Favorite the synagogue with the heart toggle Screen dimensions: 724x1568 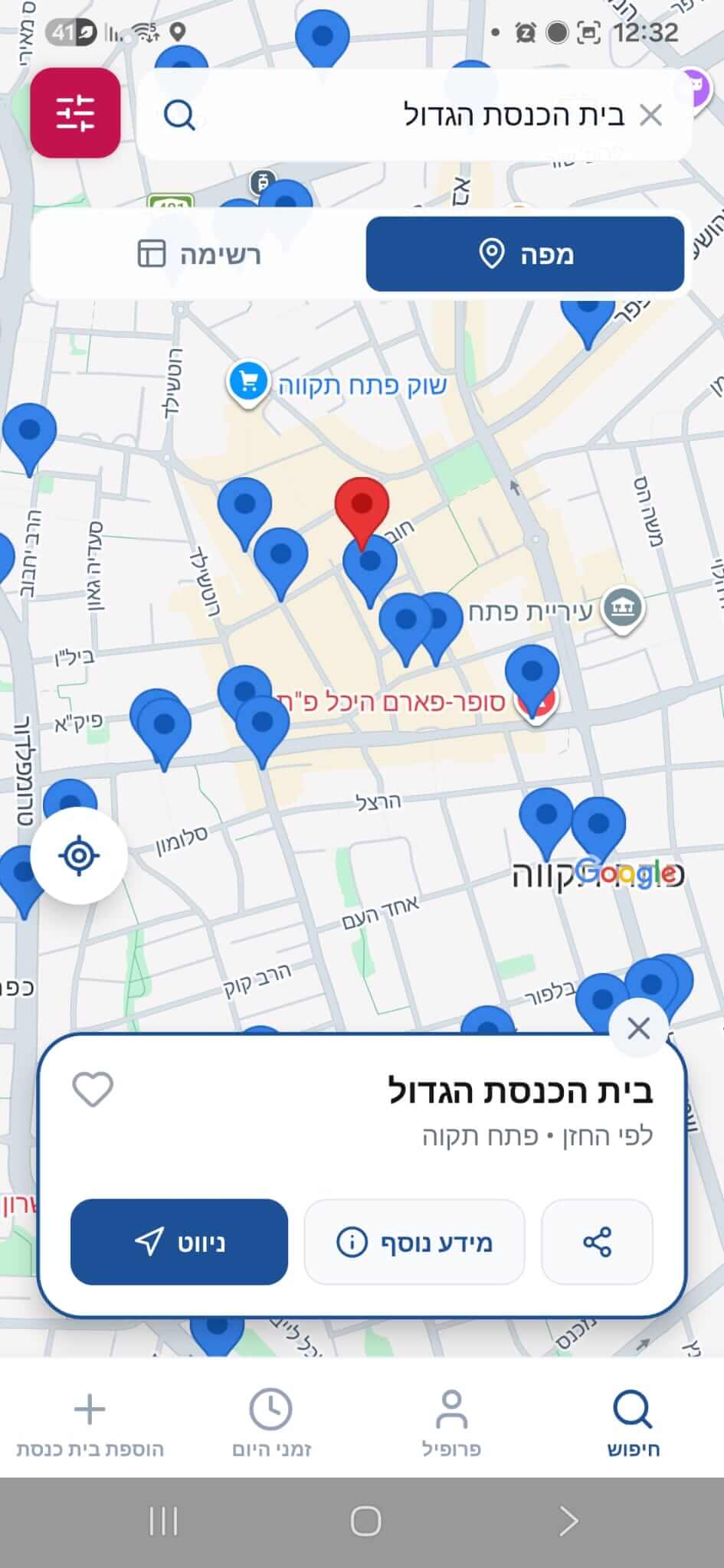(94, 1088)
